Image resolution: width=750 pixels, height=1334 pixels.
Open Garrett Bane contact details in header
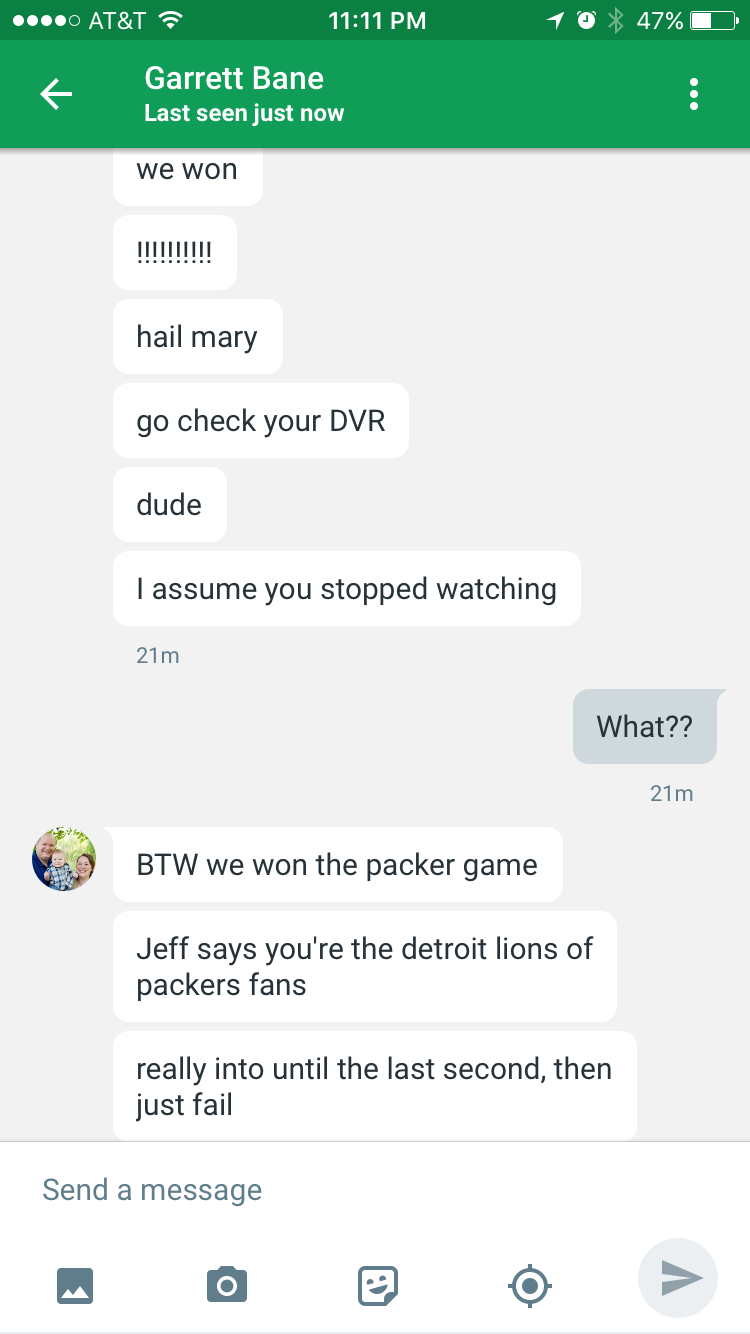[x=243, y=94]
